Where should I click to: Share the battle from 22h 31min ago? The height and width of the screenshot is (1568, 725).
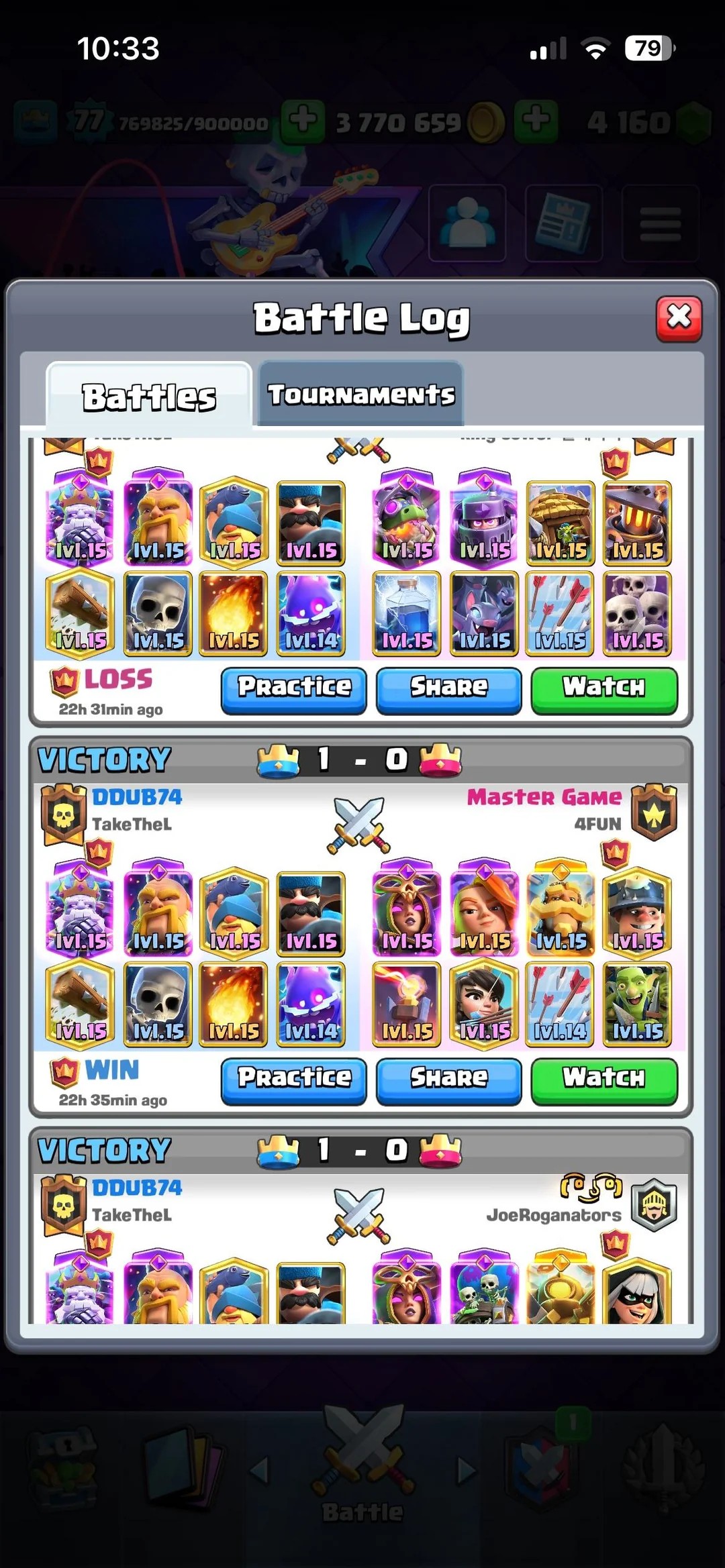(448, 688)
